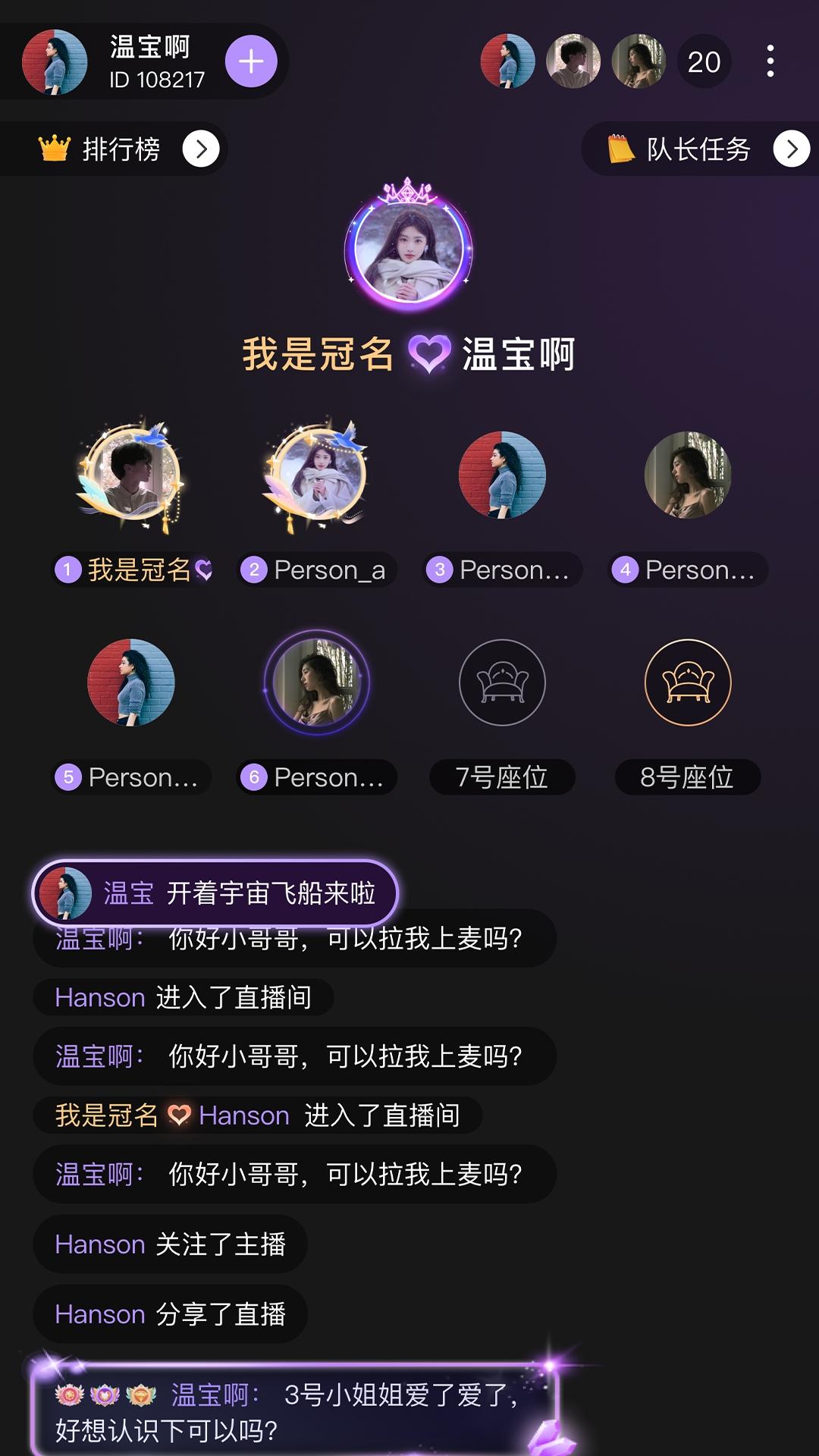Open the viewer list showing 20

pyautogui.click(x=704, y=63)
